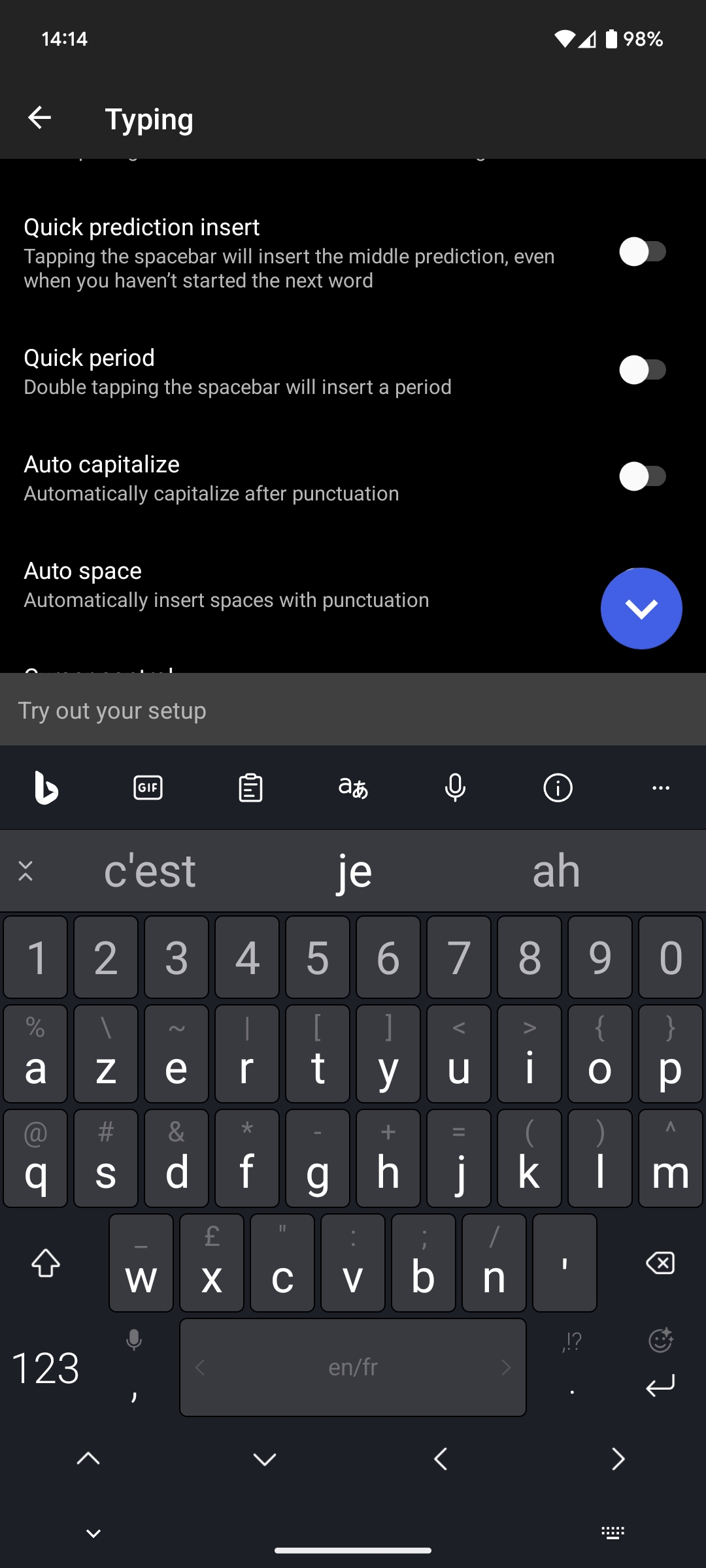Image resolution: width=706 pixels, height=1568 pixels.
Task: Open the translator tool
Action: coord(353,788)
